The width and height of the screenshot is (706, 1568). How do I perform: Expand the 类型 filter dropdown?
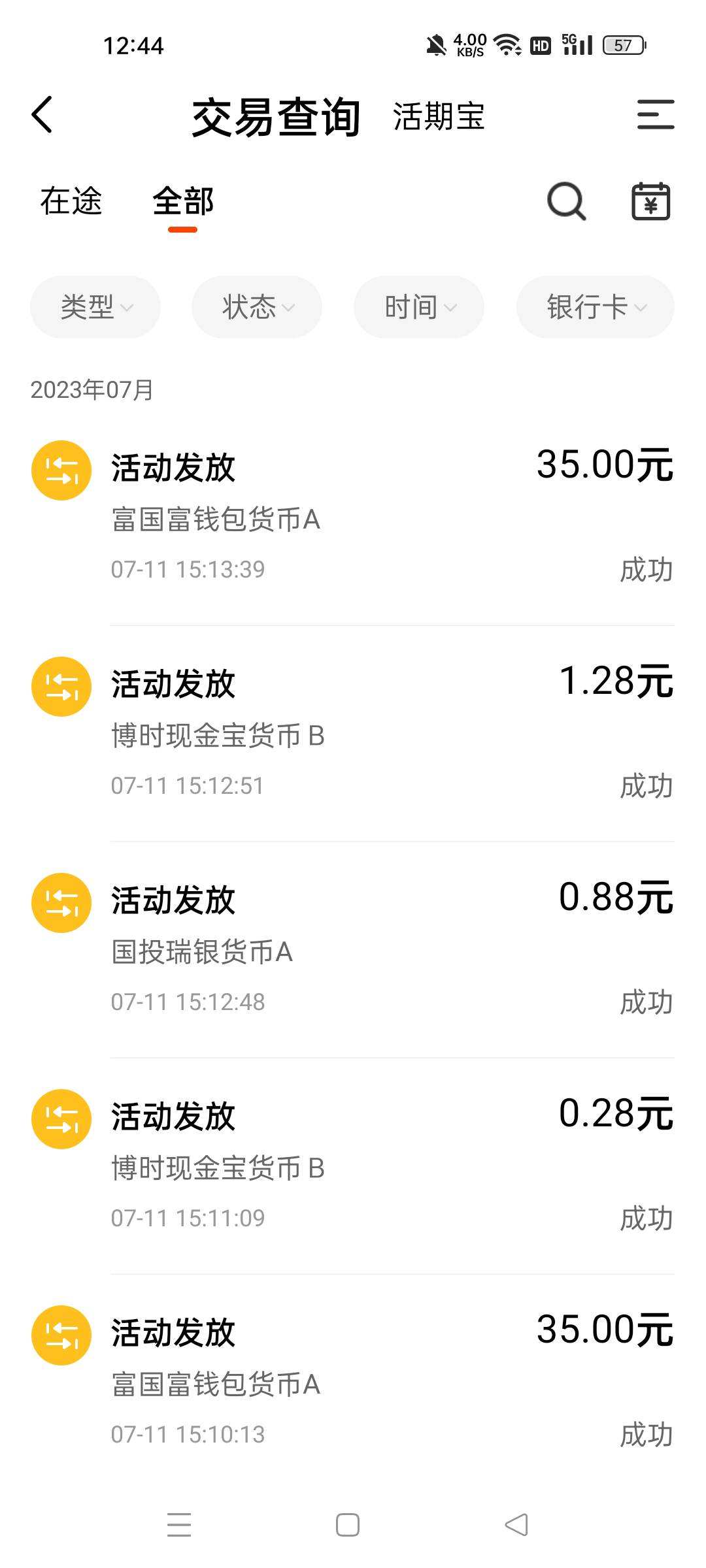click(x=95, y=307)
